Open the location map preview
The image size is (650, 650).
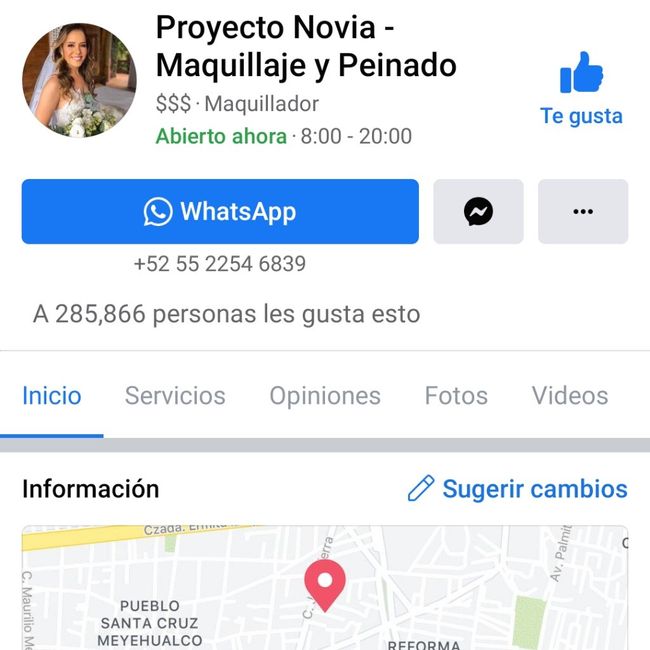pos(325,588)
